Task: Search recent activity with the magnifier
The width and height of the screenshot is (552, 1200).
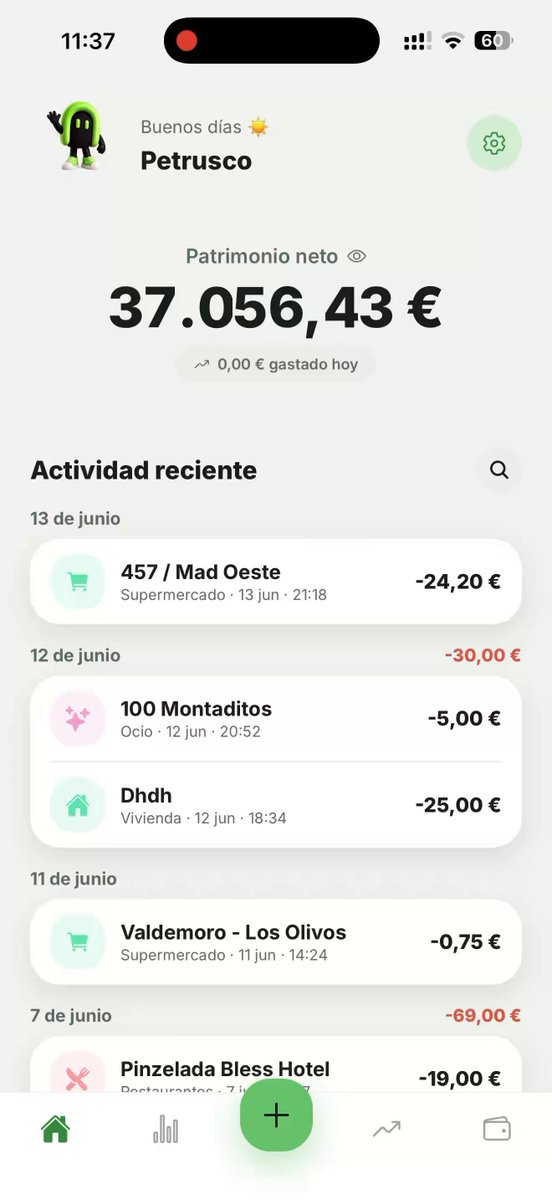Action: pyautogui.click(x=499, y=469)
